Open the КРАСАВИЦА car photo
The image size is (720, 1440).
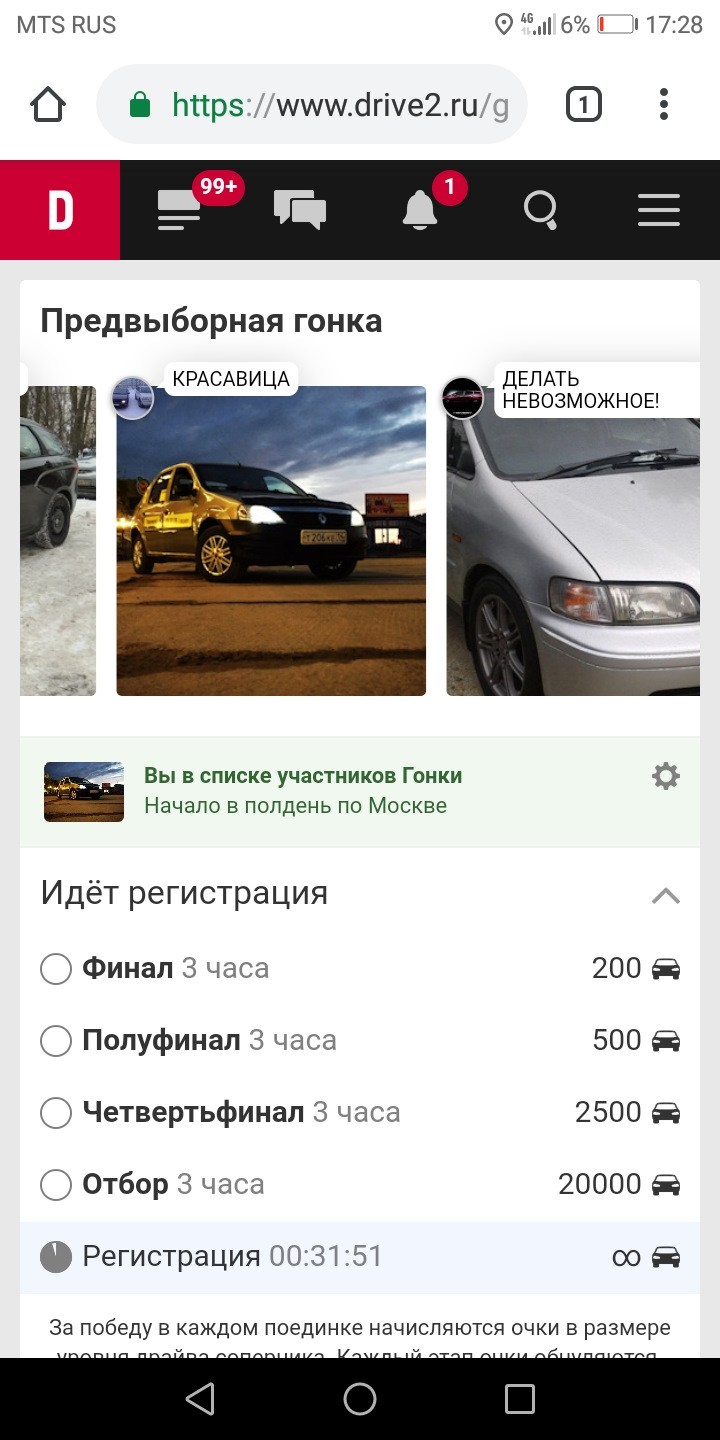tap(271, 540)
